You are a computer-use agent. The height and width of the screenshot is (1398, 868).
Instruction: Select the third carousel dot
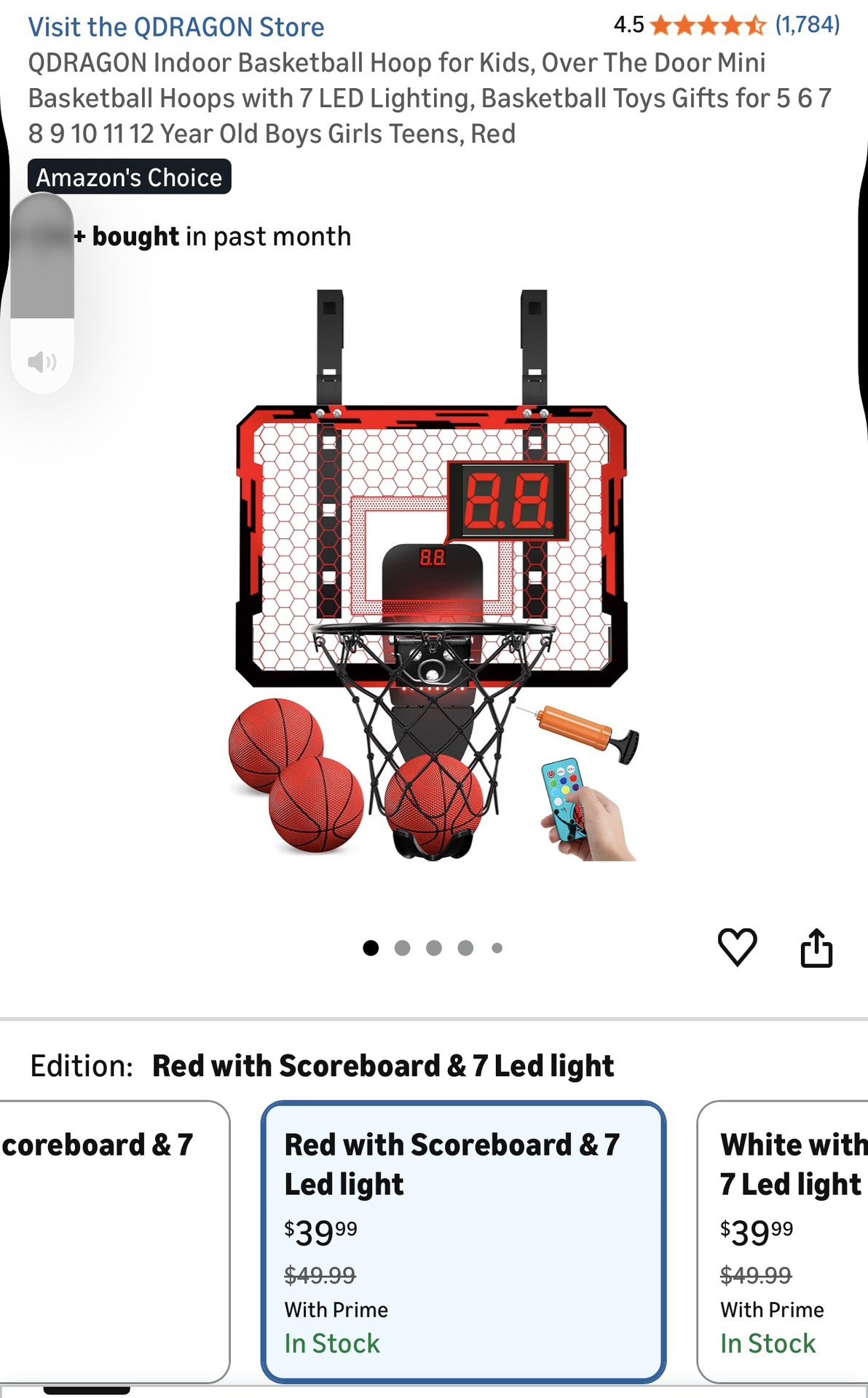[434, 947]
